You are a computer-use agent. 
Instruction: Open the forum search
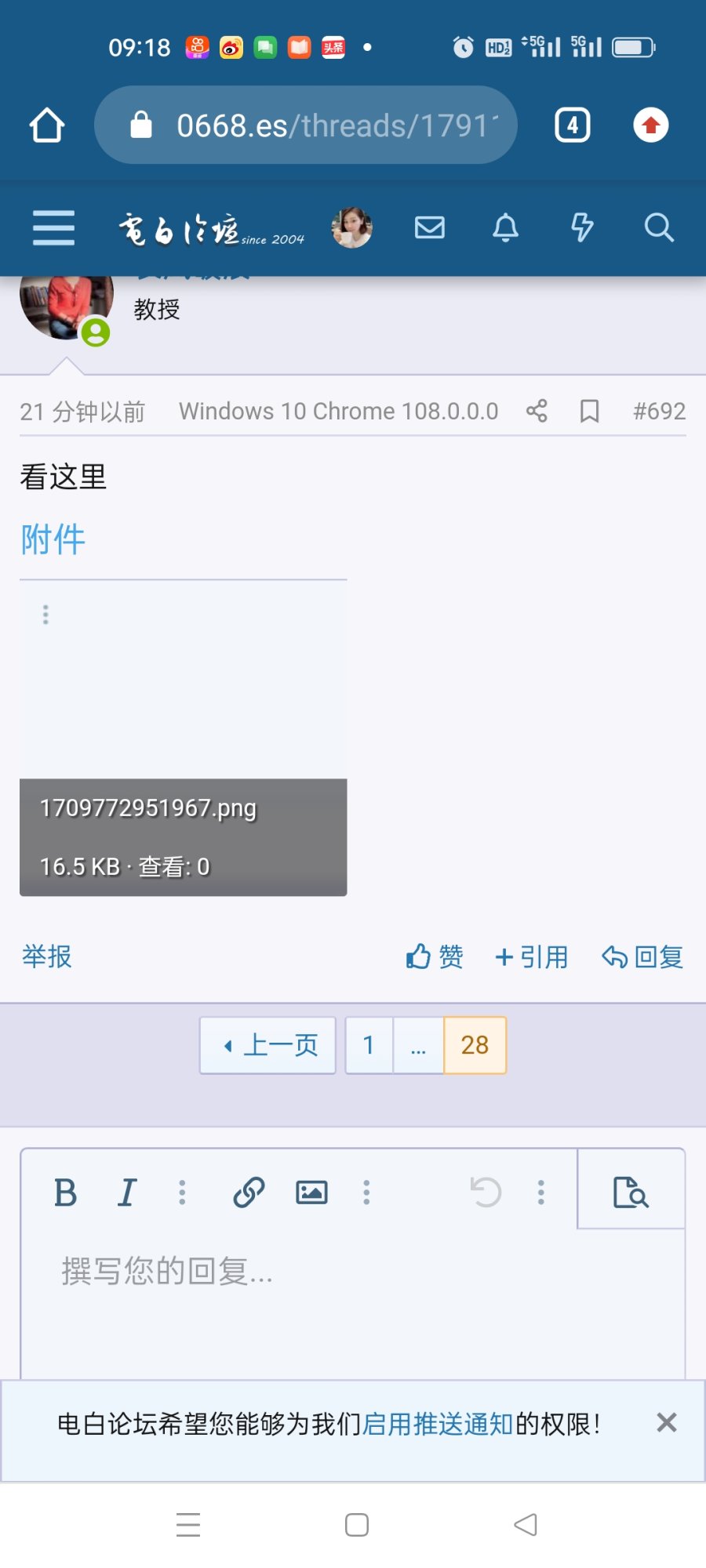pyautogui.click(x=658, y=227)
